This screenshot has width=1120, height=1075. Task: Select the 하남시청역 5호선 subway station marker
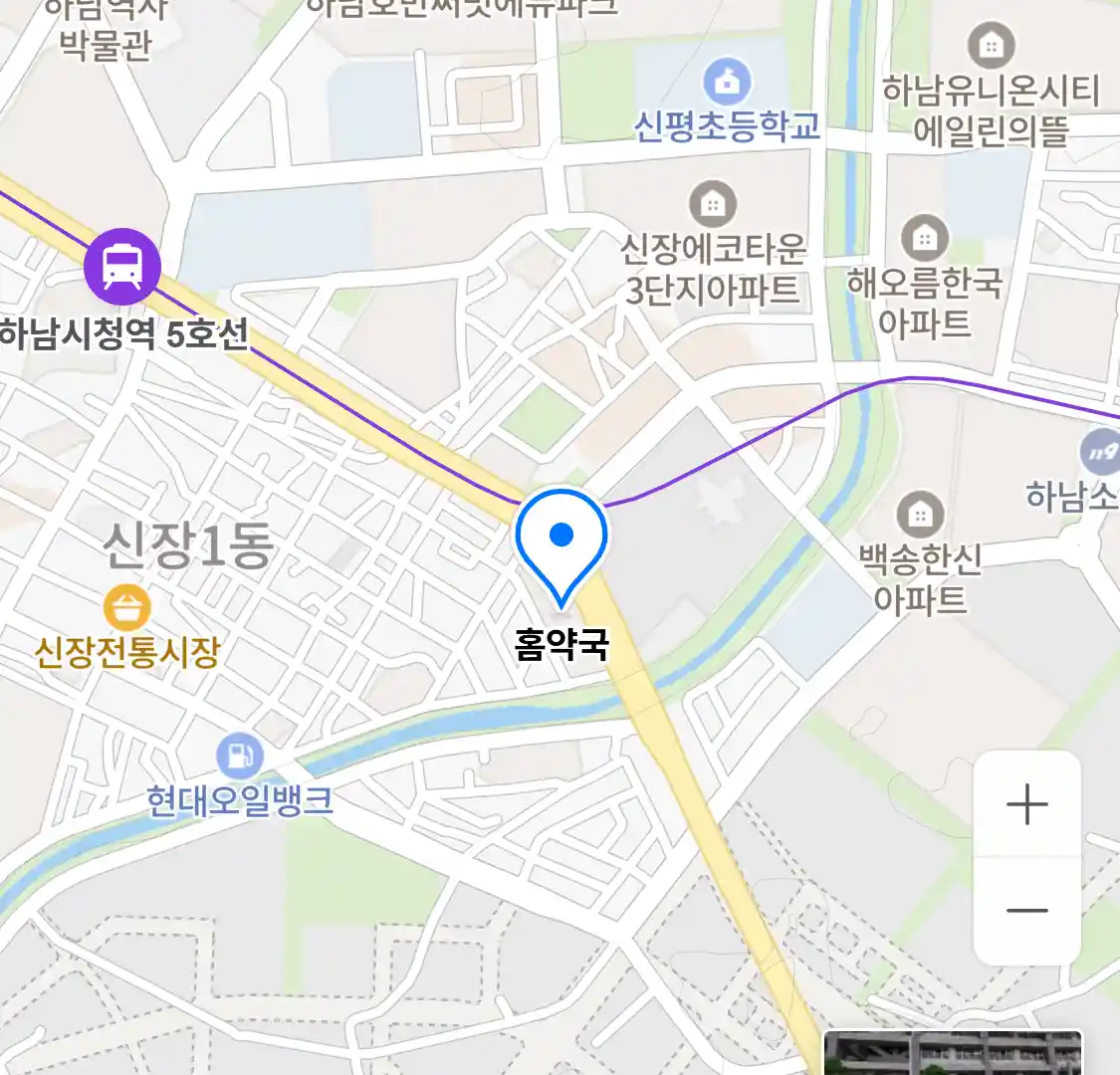(122, 267)
